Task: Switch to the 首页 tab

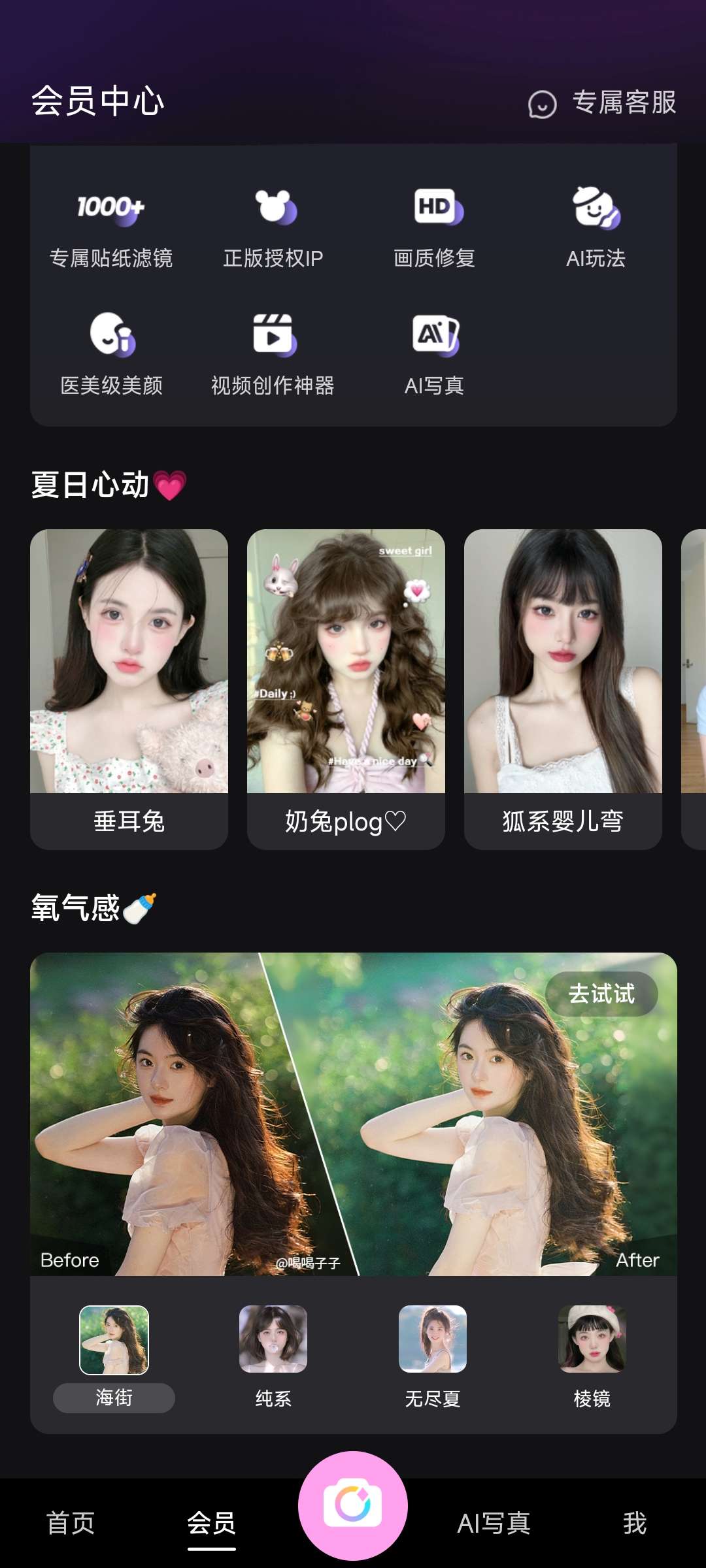Action: [x=71, y=1524]
